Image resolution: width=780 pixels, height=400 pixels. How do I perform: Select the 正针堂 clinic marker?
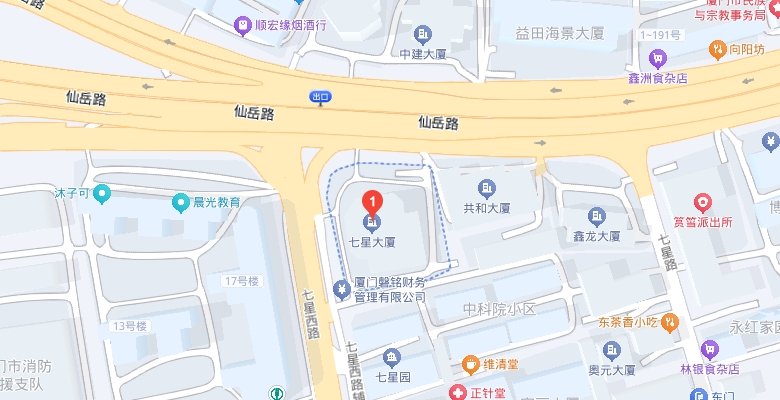pyautogui.click(x=456, y=392)
